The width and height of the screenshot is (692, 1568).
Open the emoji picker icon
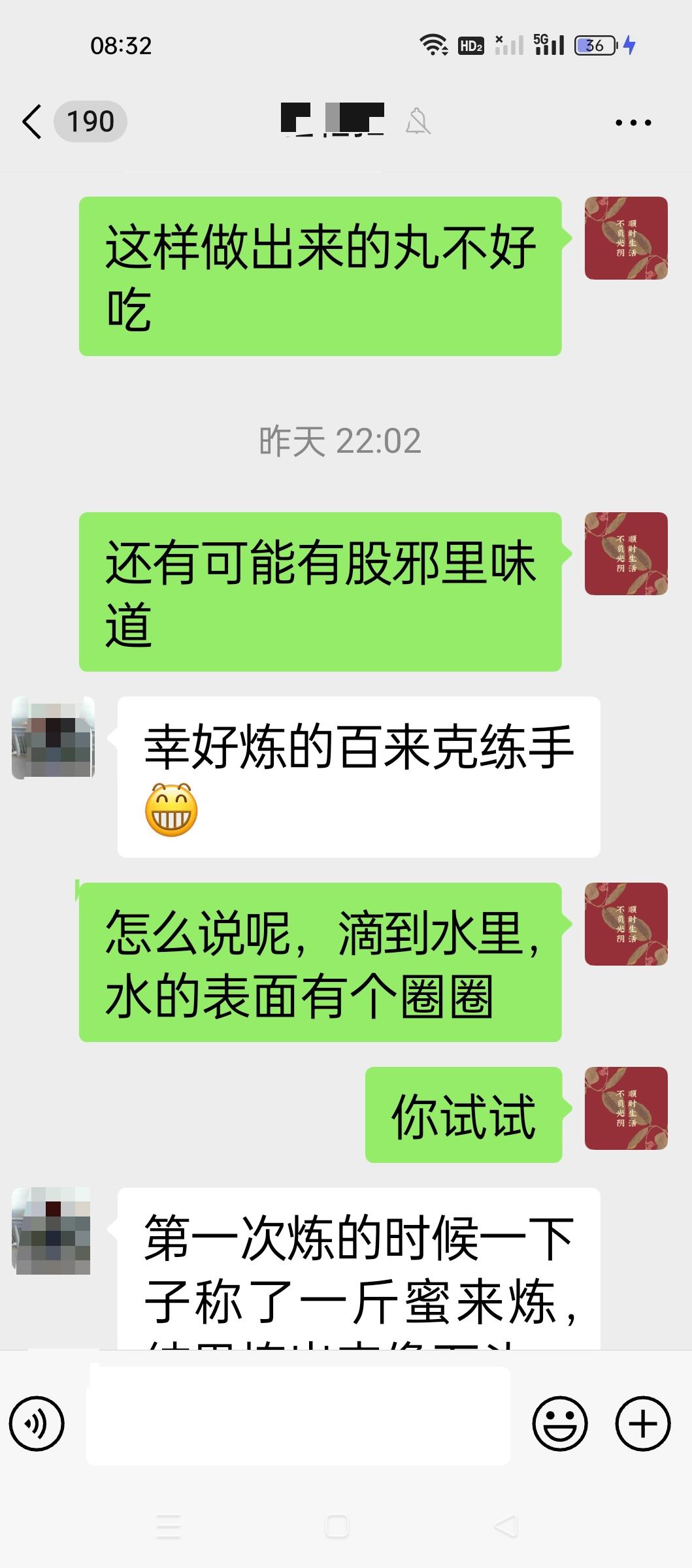563,1424
